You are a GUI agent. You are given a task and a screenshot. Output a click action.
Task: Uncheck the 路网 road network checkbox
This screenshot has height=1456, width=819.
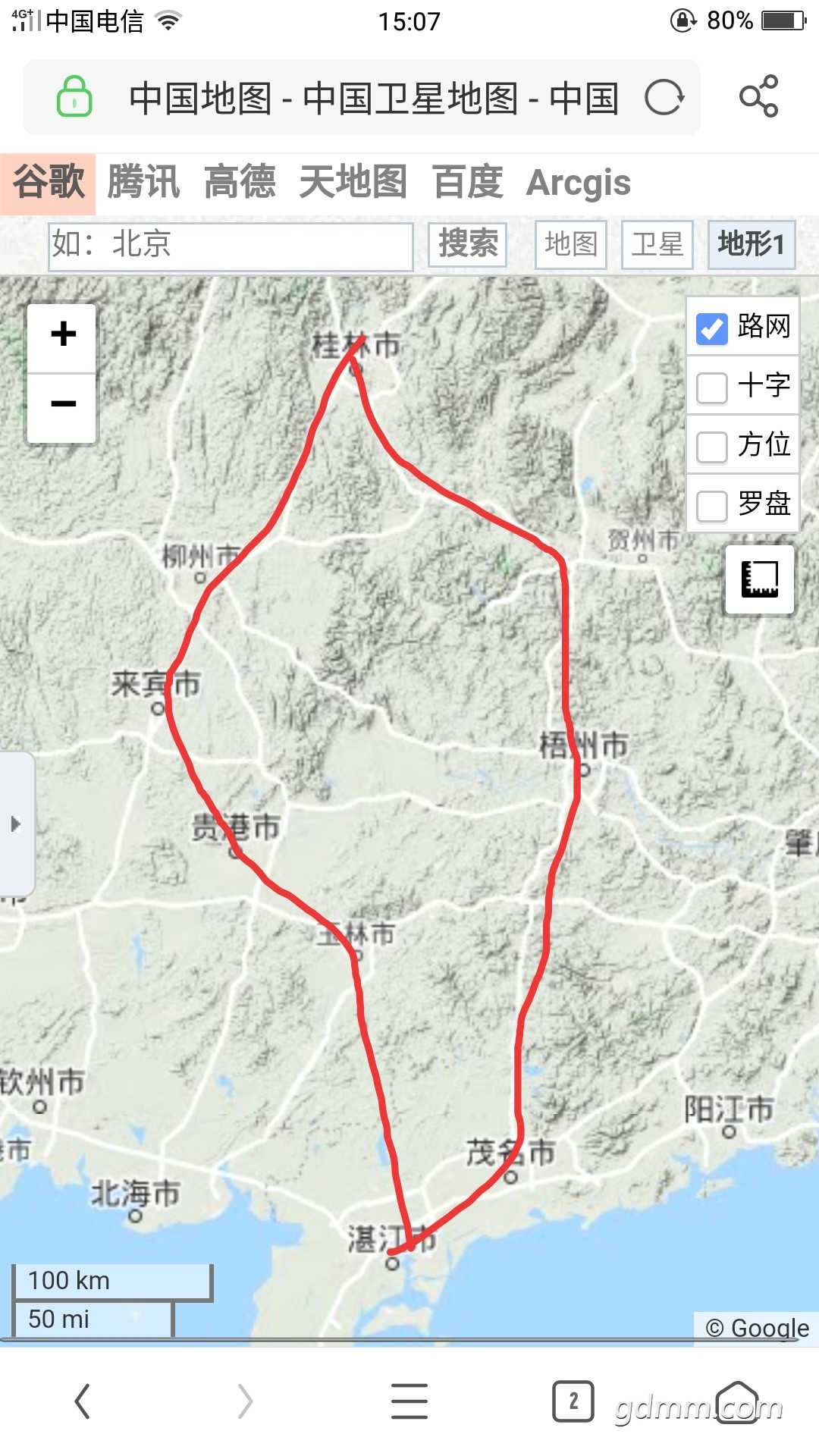[x=712, y=328]
